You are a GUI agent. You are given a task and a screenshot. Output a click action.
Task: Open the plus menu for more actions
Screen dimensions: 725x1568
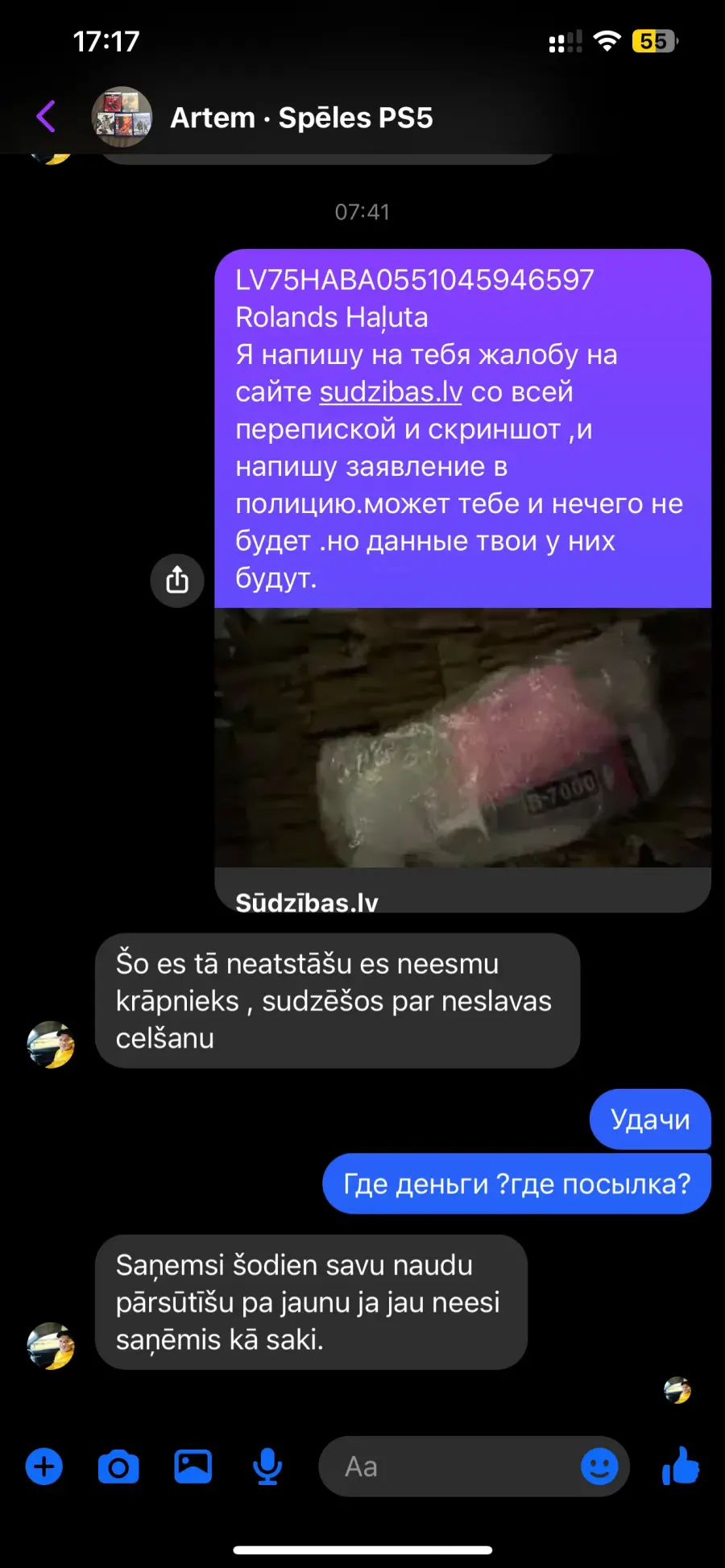pos(44,1467)
